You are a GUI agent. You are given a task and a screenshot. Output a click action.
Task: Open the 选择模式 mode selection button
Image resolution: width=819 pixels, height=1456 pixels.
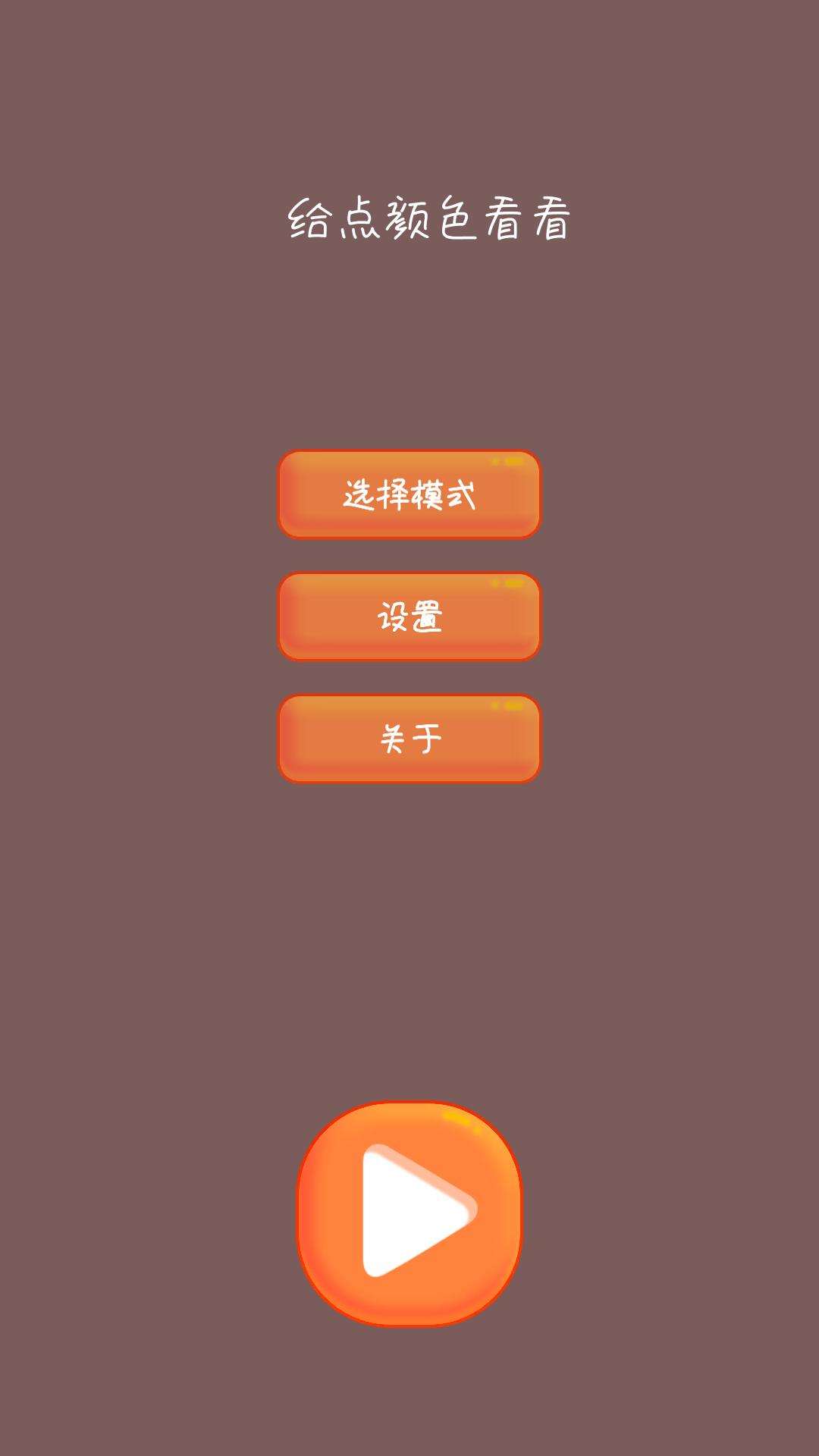click(409, 494)
